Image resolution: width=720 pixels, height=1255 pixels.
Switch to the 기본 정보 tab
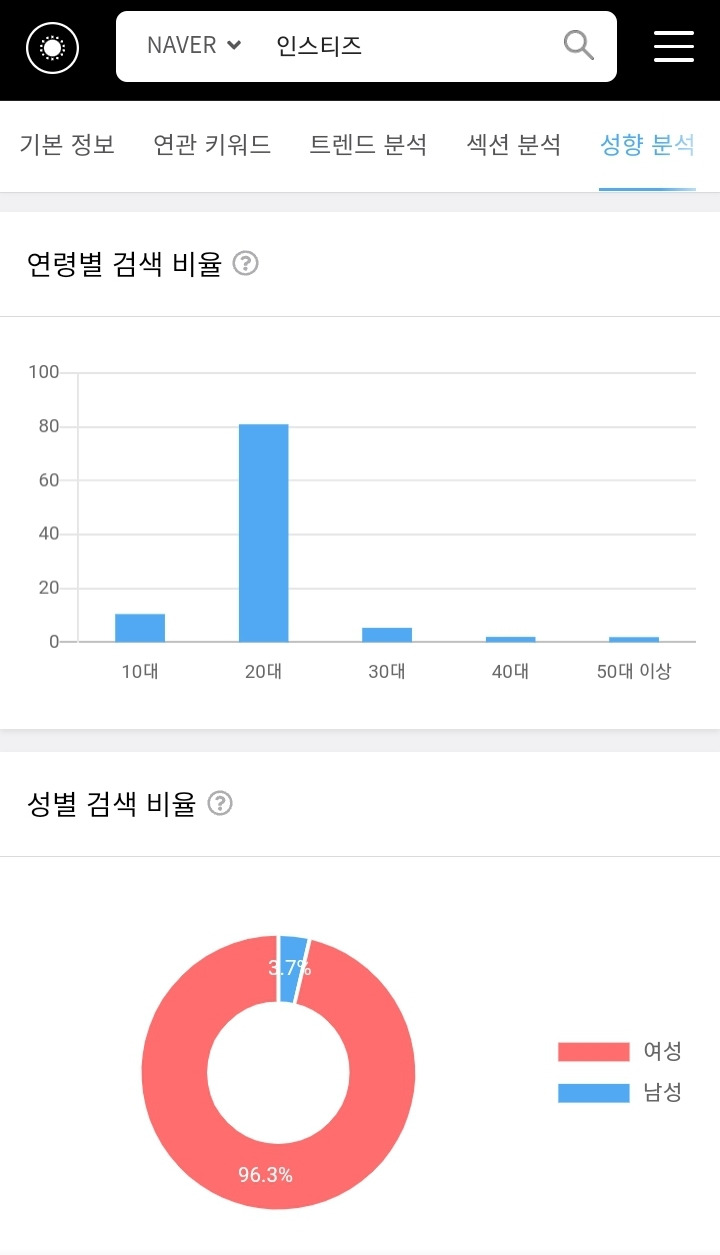tap(67, 145)
